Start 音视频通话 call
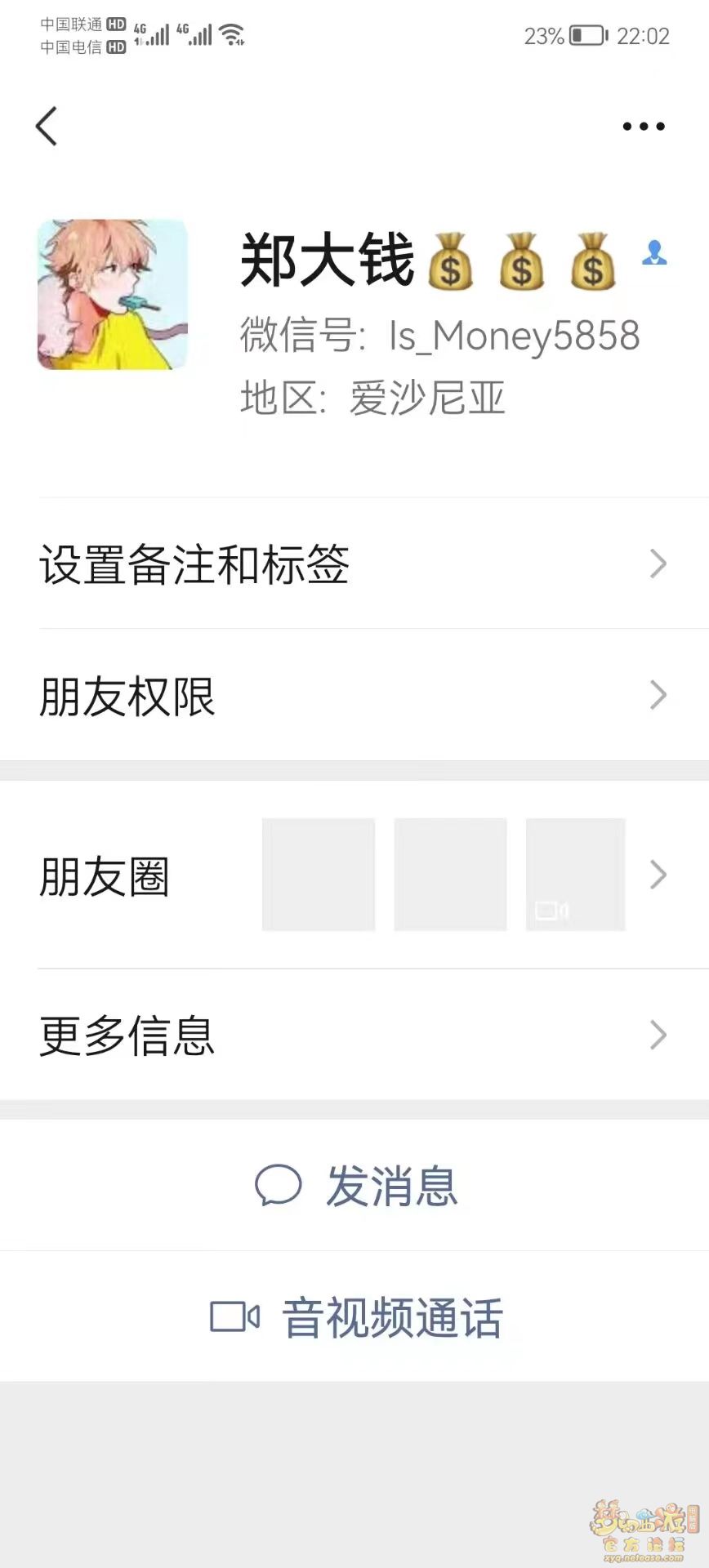Screen dimensions: 709x1568 354,1316
